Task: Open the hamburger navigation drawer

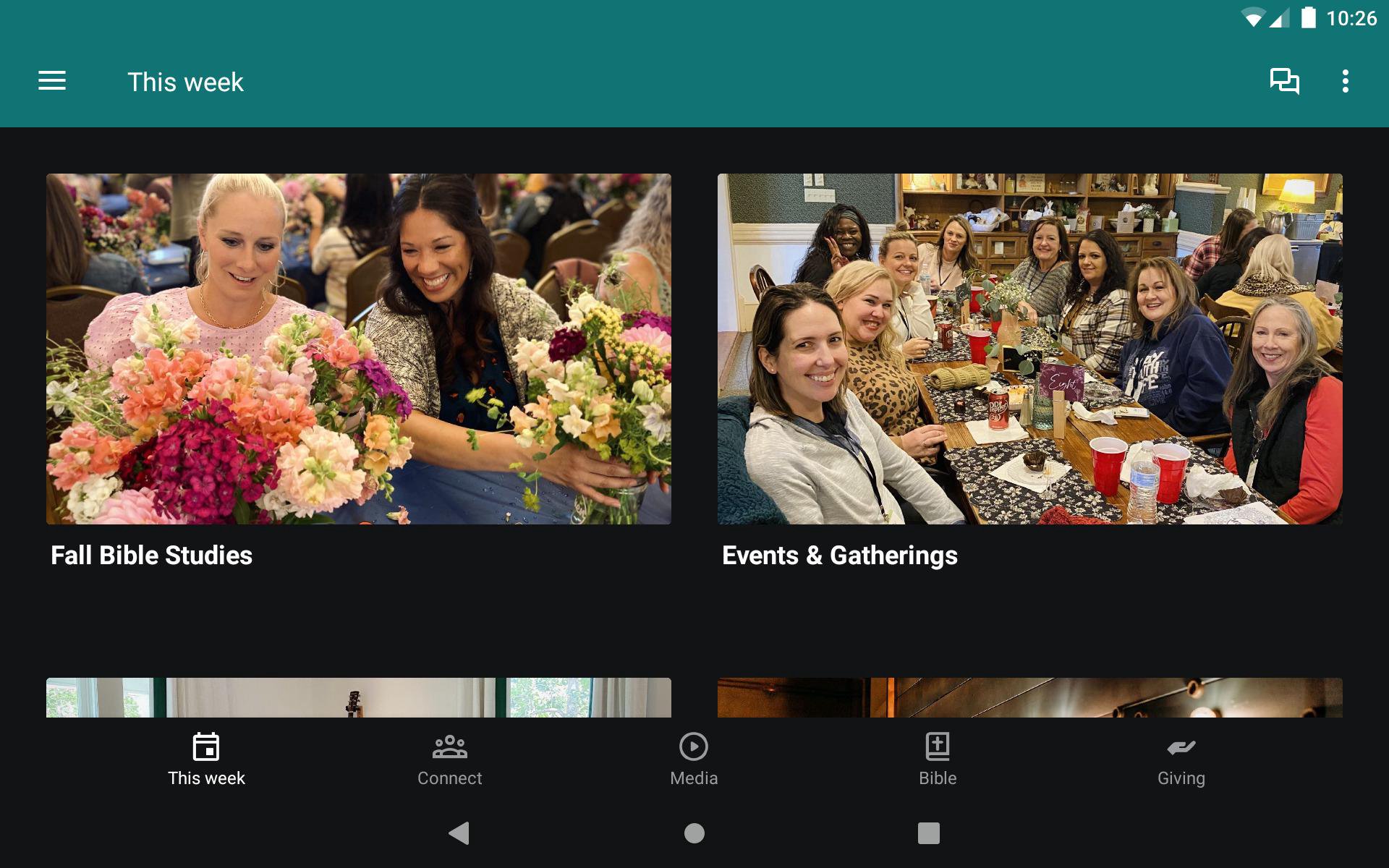Action: 52,81
